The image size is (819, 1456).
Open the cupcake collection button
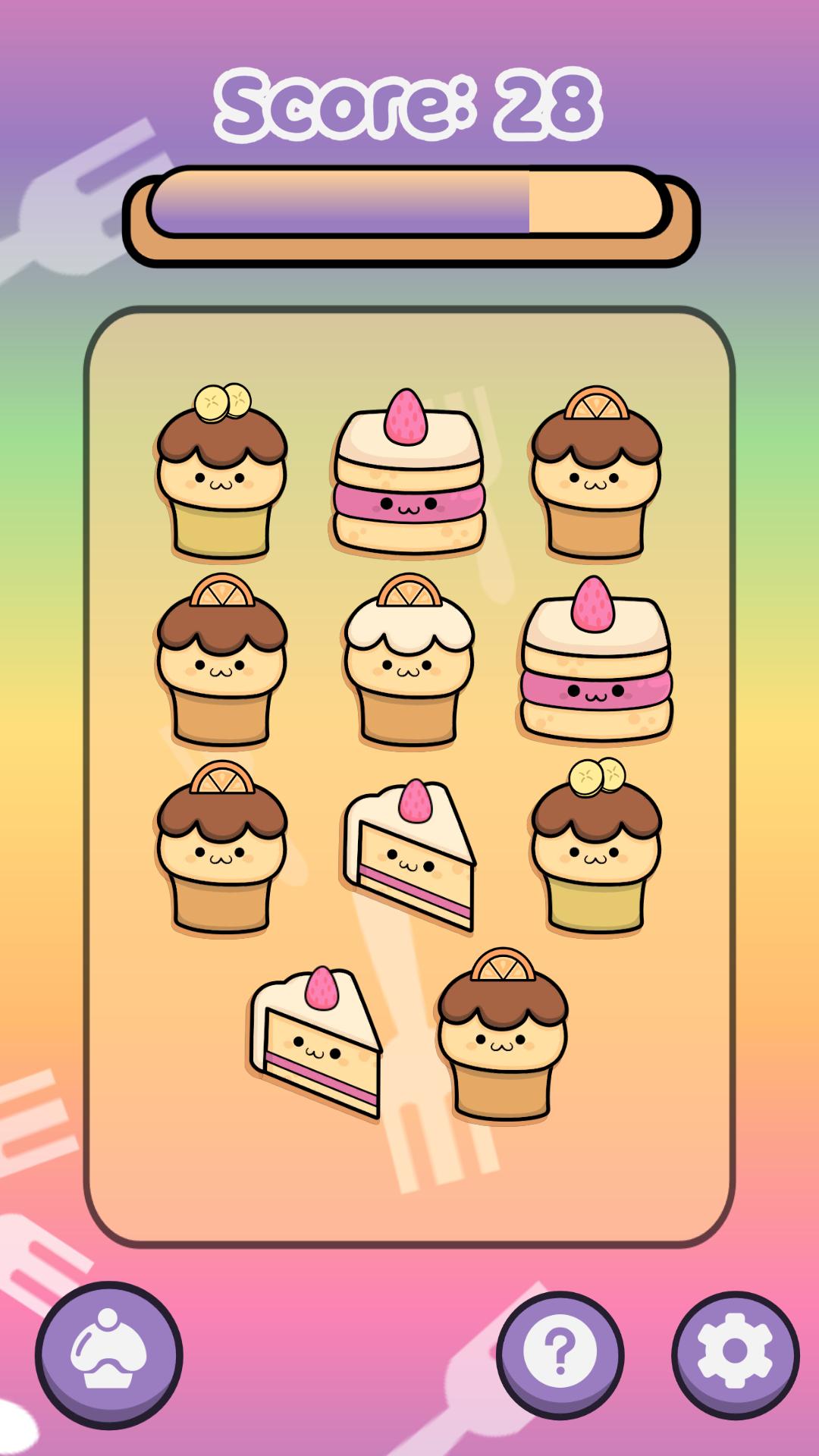108,1354
